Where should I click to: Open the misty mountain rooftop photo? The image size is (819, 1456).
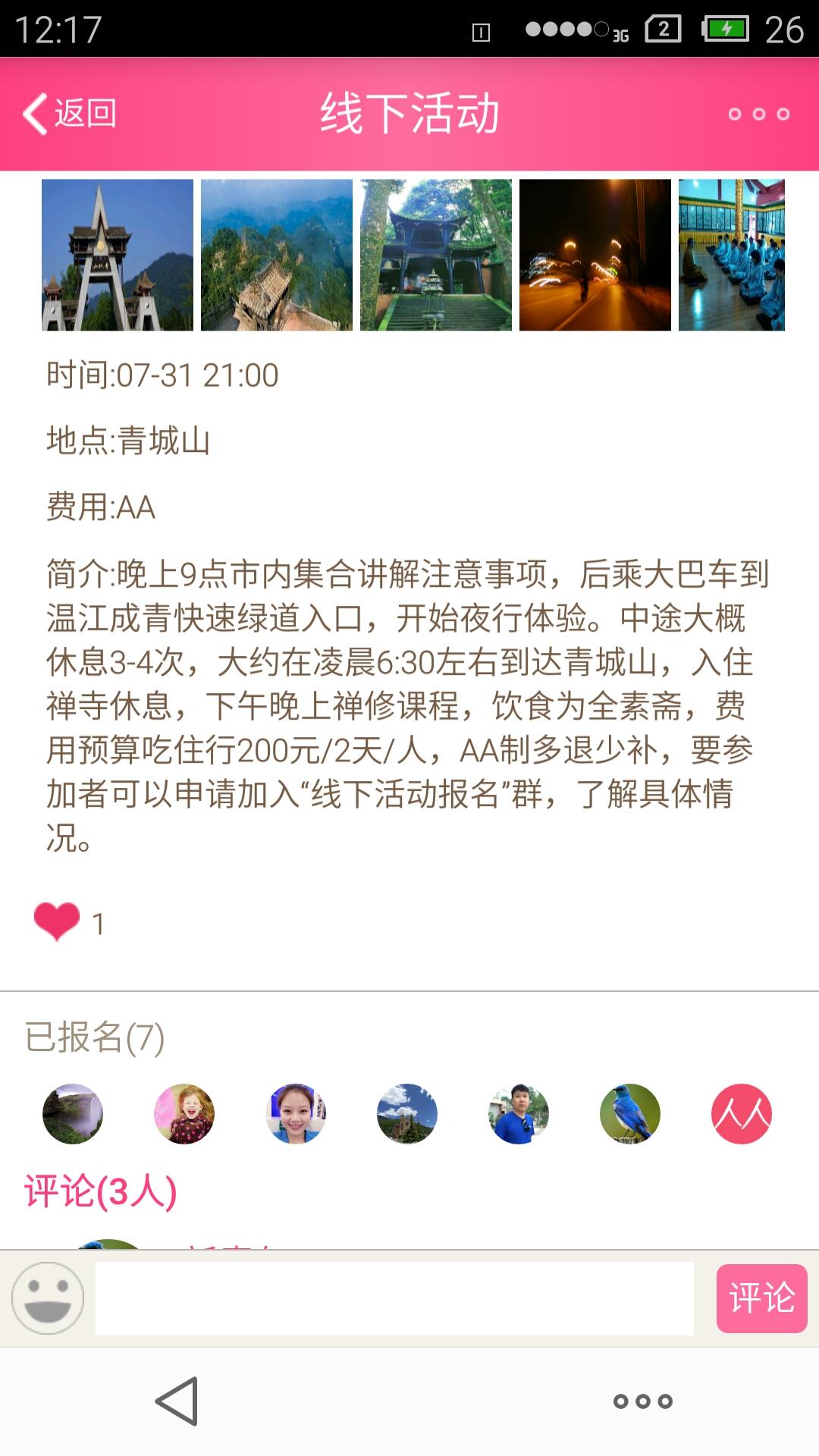click(x=277, y=255)
